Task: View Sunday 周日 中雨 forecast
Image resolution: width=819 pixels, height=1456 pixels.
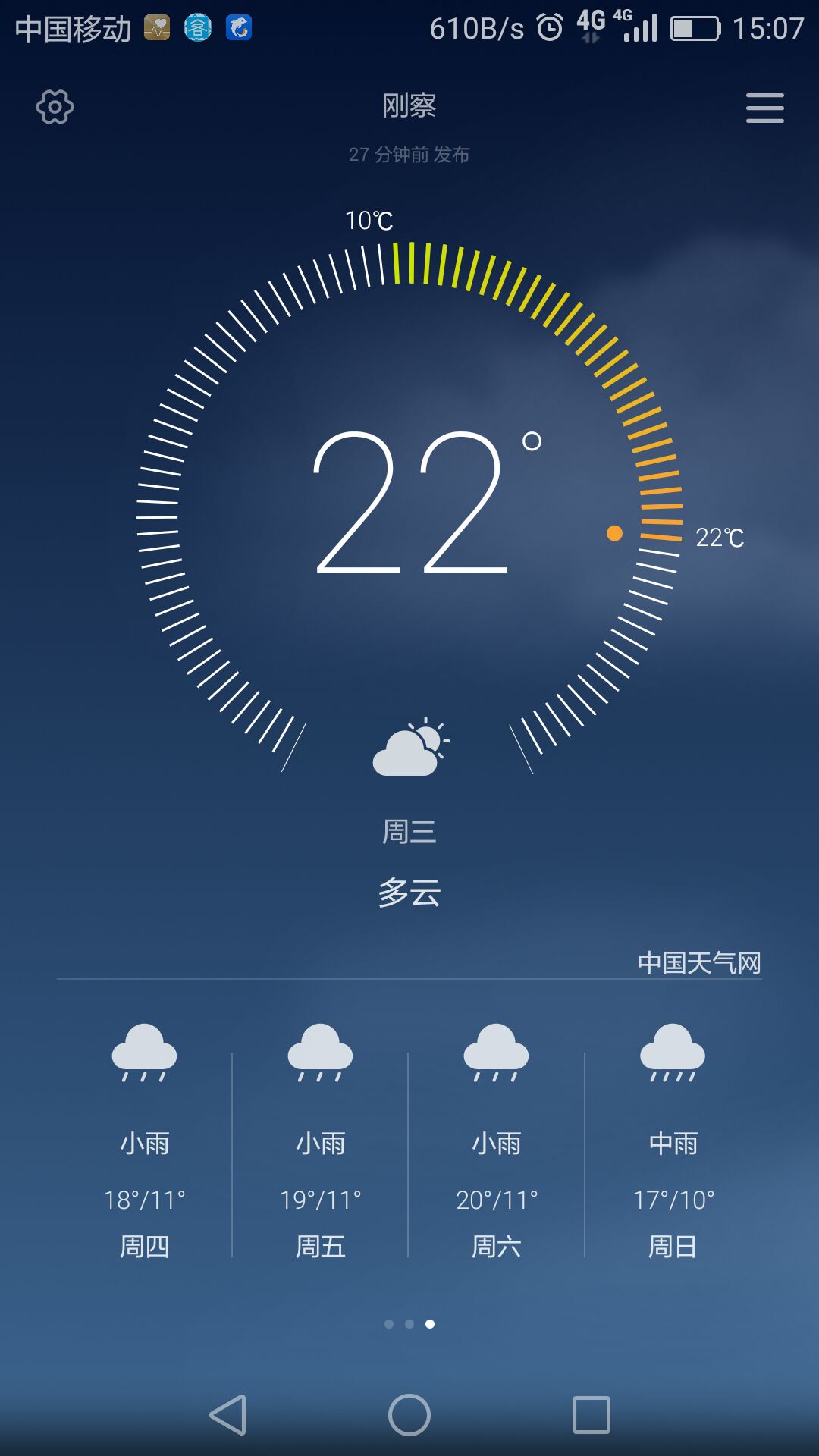Action: [x=673, y=1141]
